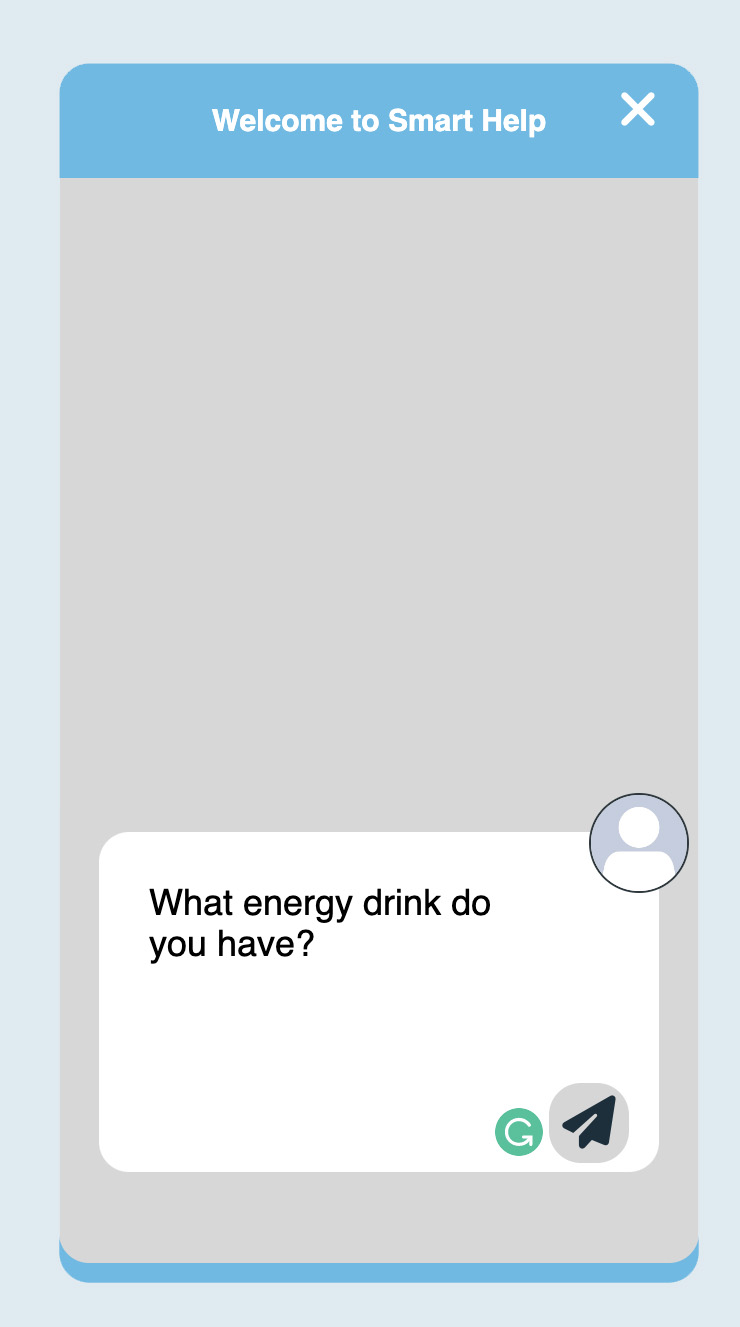Open the green Grammarly icon
The image size is (740, 1327).
tap(519, 1132)
